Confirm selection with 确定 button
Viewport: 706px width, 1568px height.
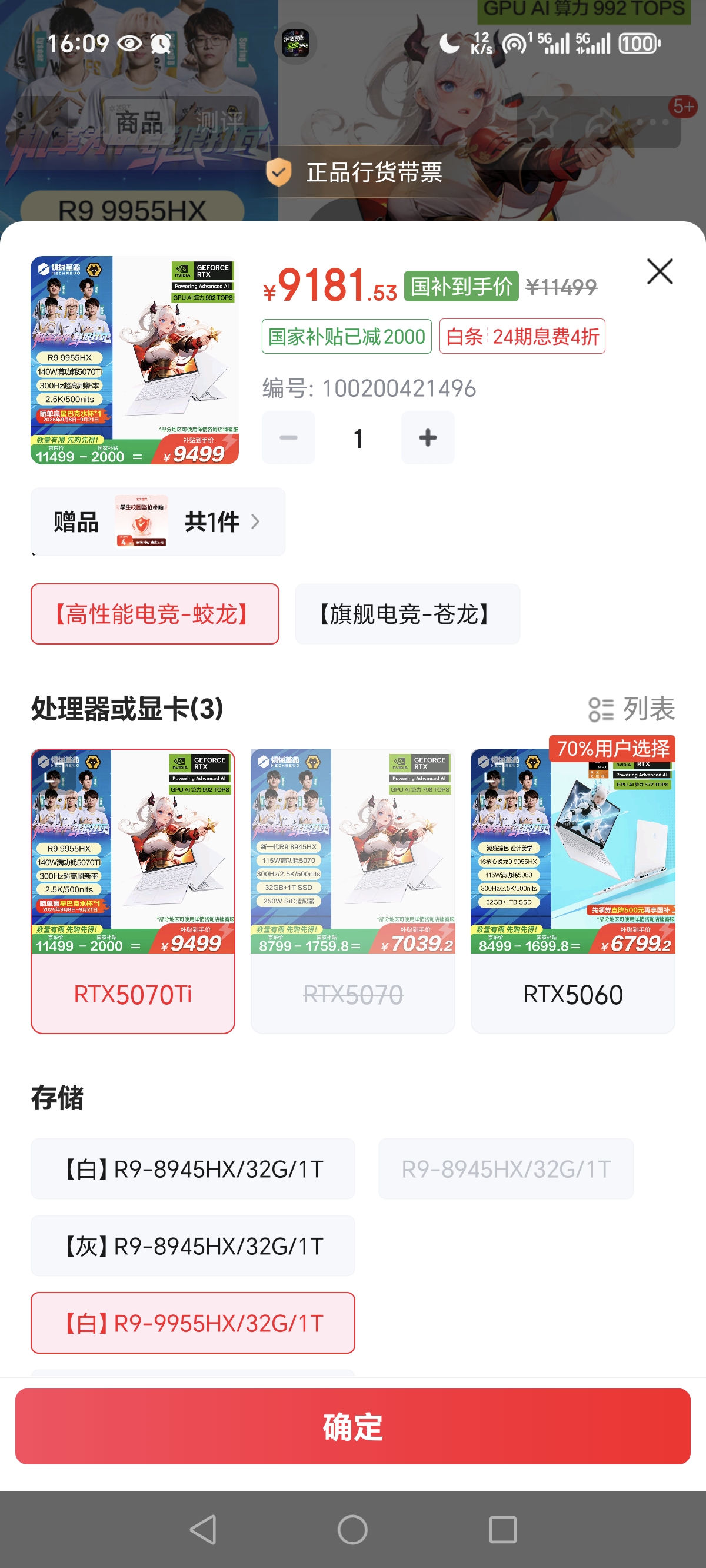point(353,1426)
